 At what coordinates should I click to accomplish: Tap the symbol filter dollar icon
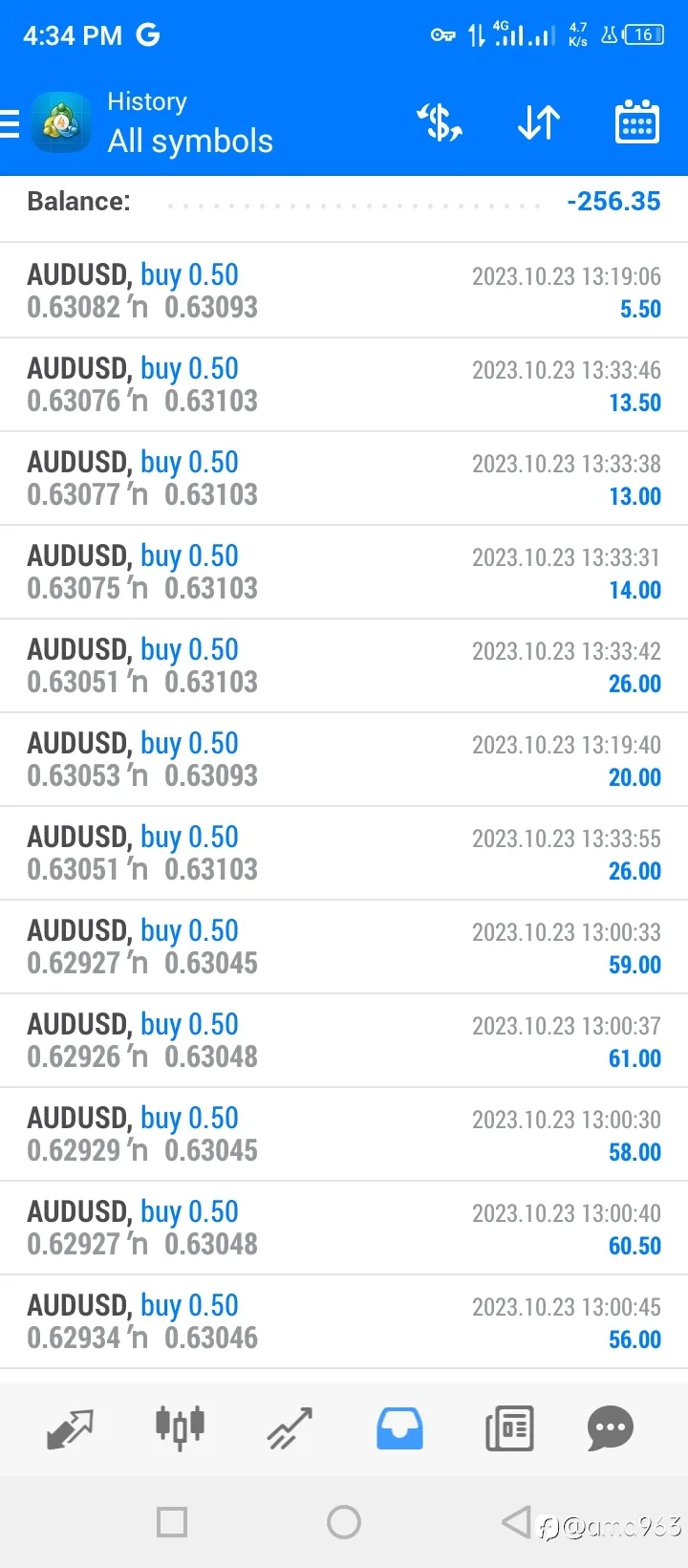click(x=440, y=123)
